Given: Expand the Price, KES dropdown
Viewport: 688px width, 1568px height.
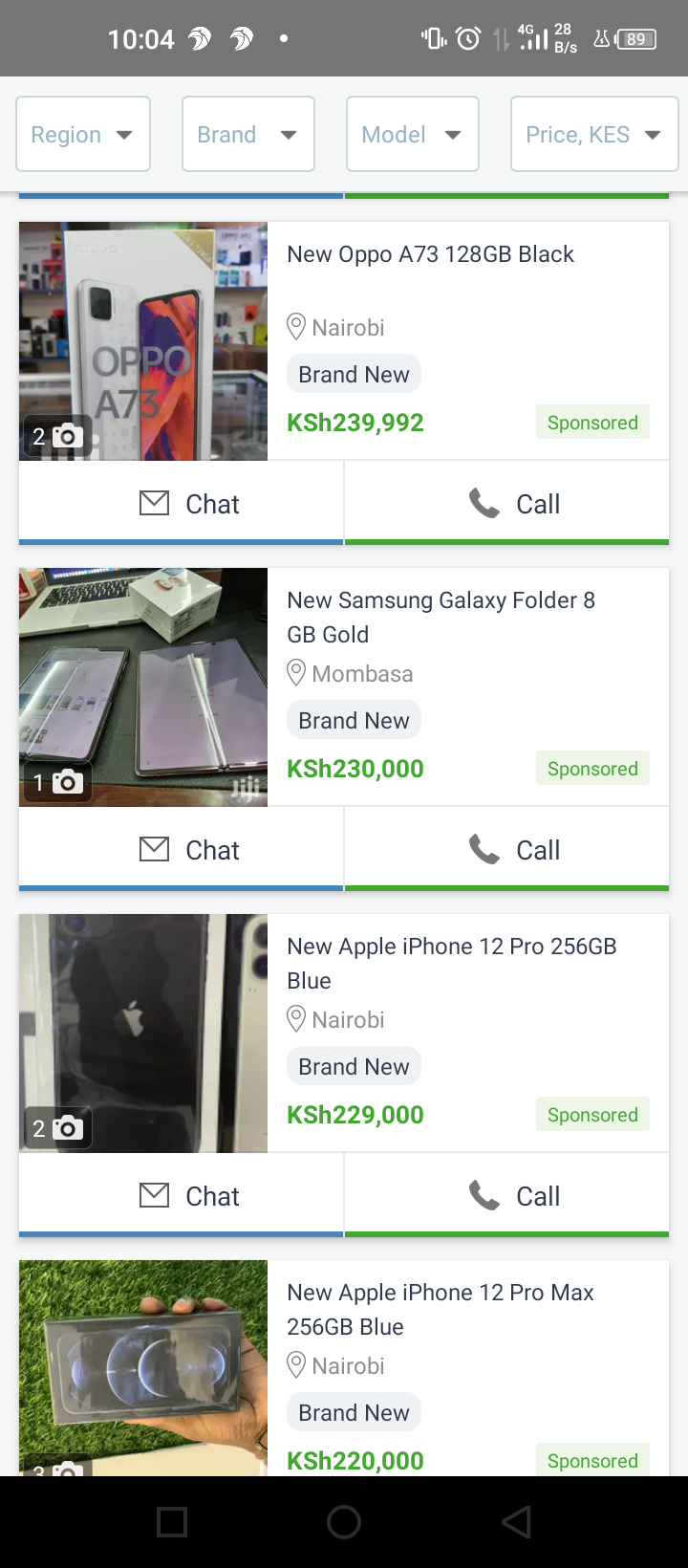Looking at the screenshot, I should tap(593, 134).
